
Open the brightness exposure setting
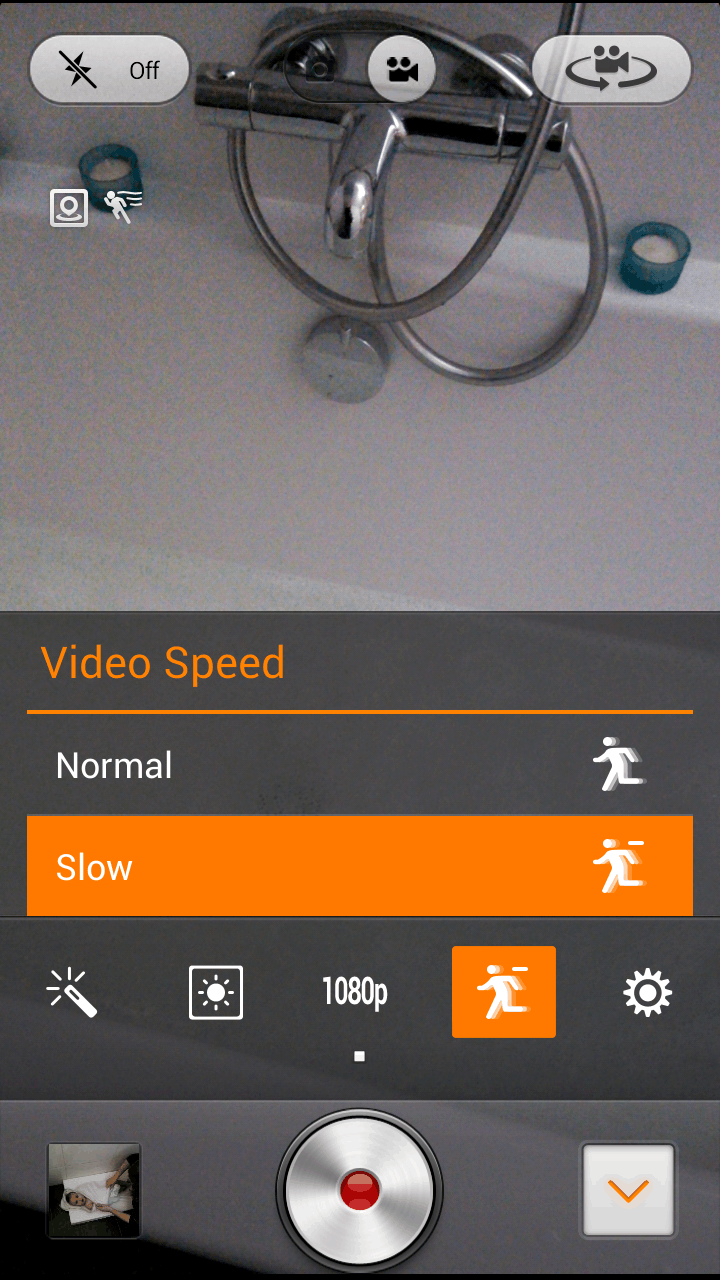pos(216,992)
